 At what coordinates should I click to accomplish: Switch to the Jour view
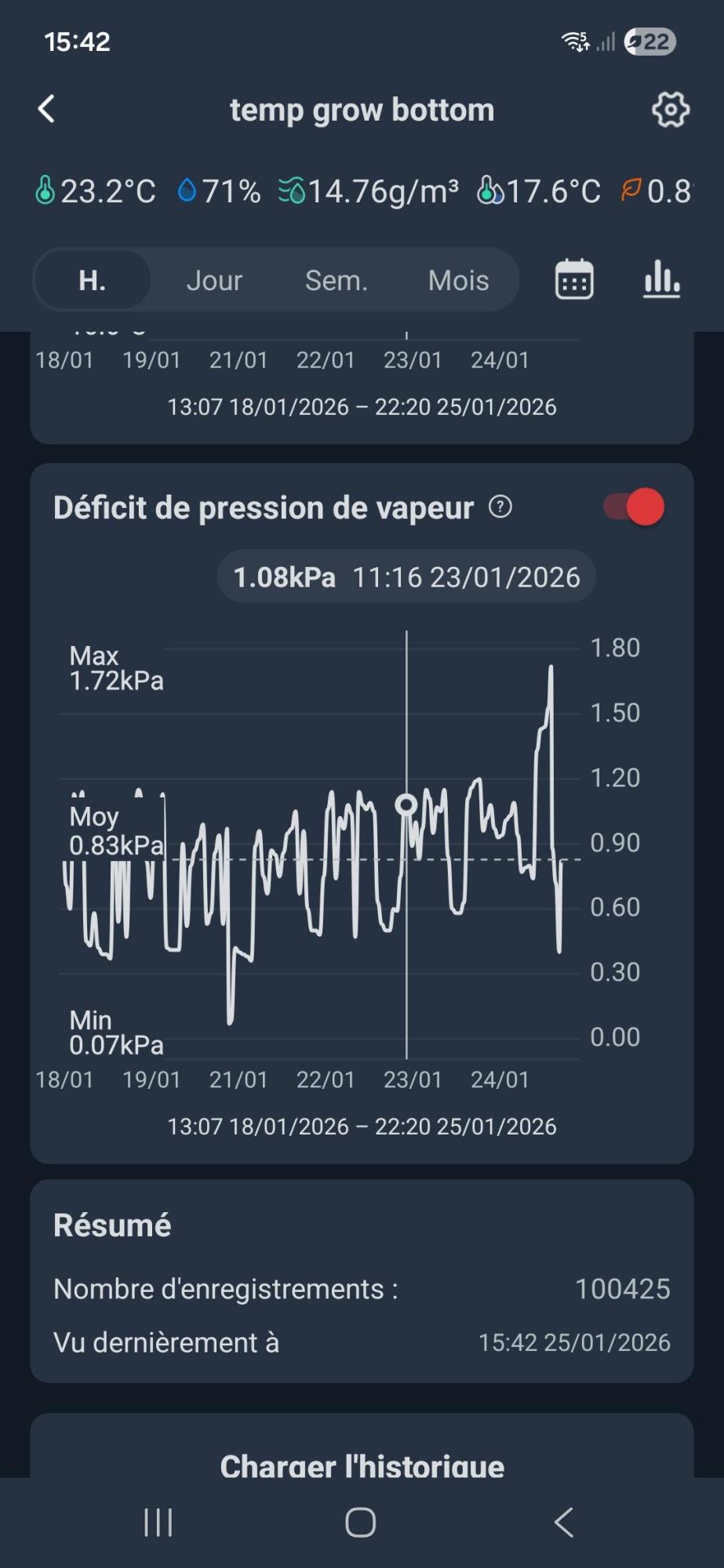(214, 280)
